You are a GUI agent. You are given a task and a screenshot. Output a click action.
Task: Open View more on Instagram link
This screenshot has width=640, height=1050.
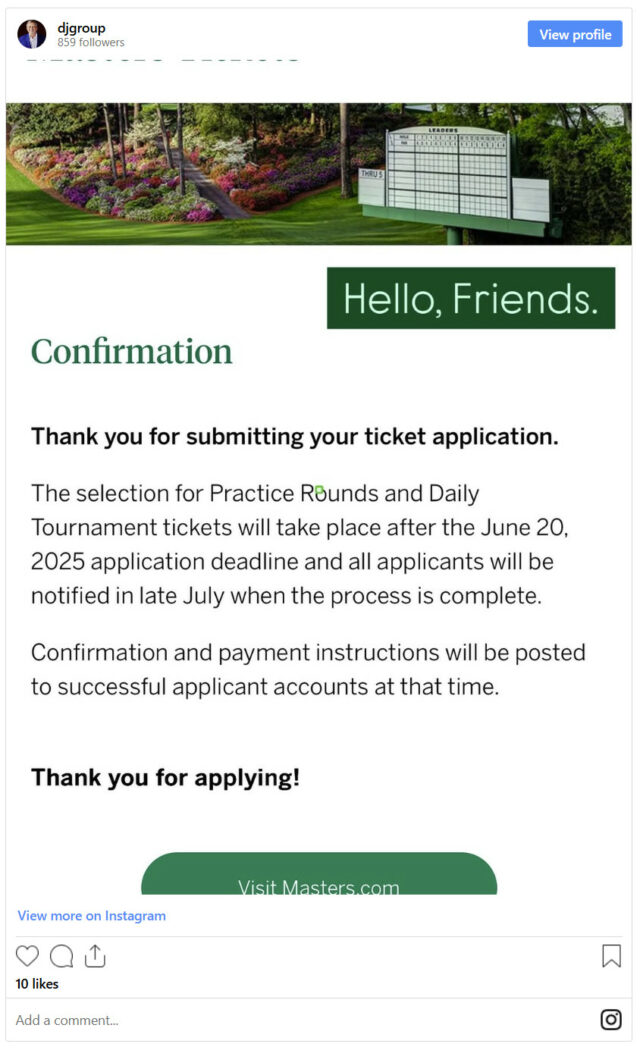coord(92,915)
